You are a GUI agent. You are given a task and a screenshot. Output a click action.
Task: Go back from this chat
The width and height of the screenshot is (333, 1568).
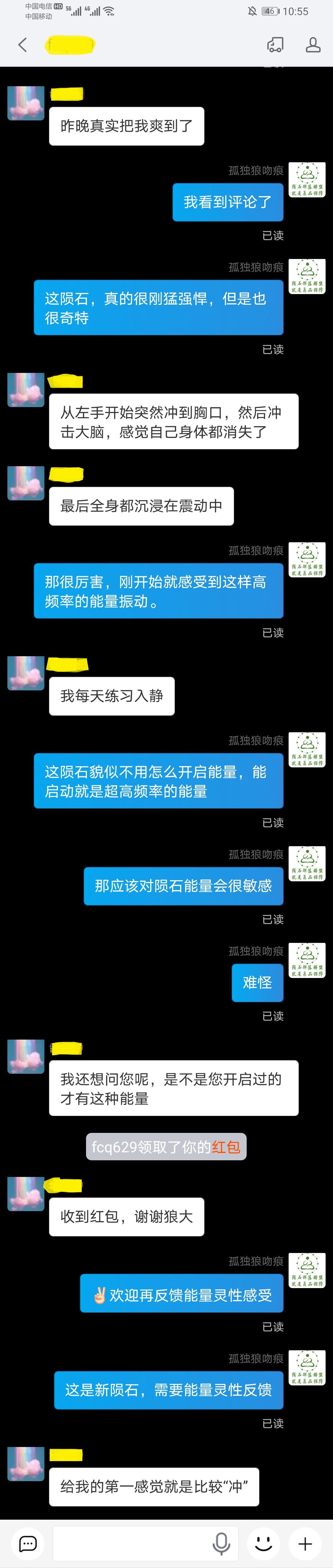[x=23, y=44]
